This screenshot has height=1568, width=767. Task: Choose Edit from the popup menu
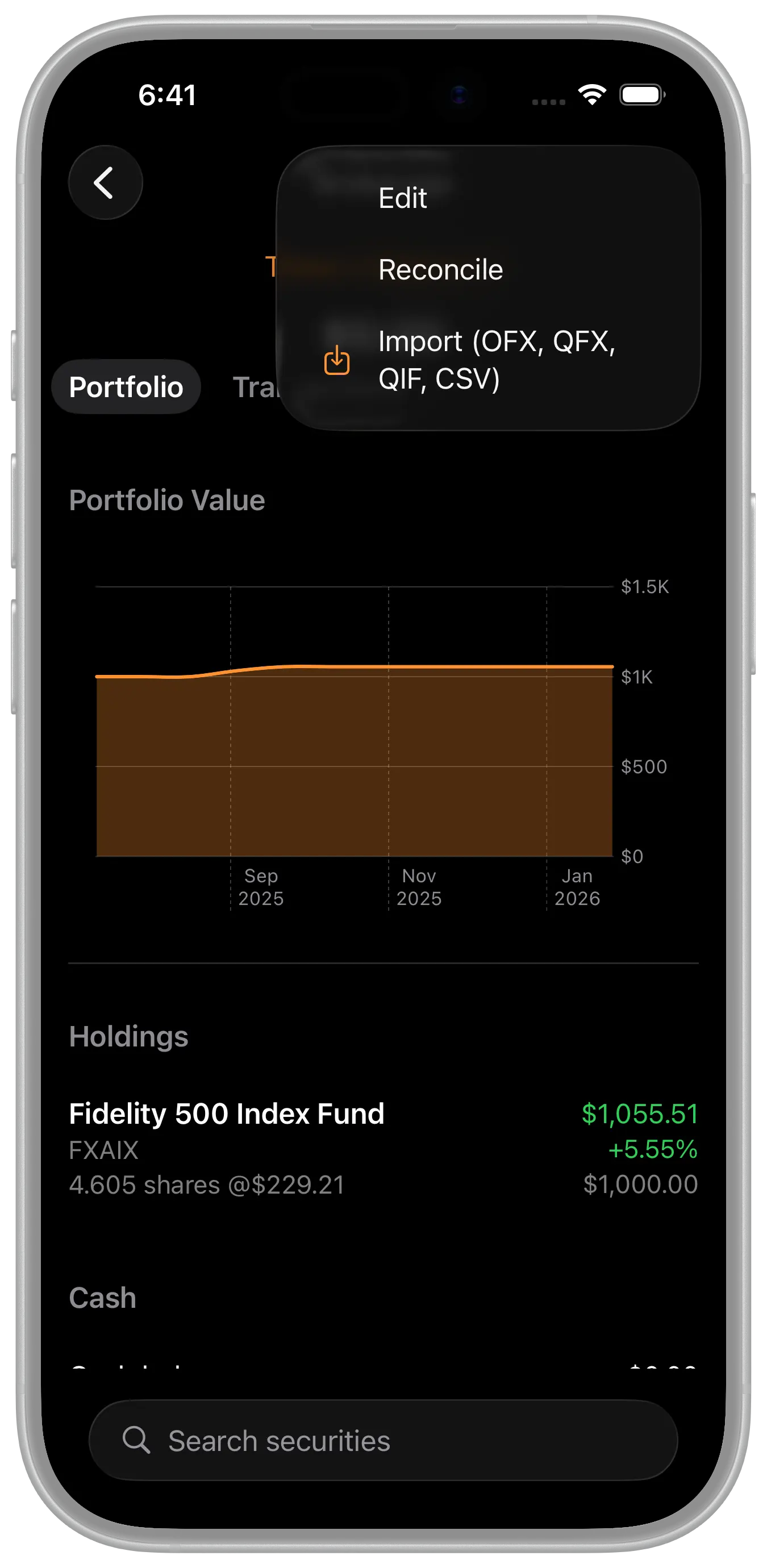click(x=403, y=198)
